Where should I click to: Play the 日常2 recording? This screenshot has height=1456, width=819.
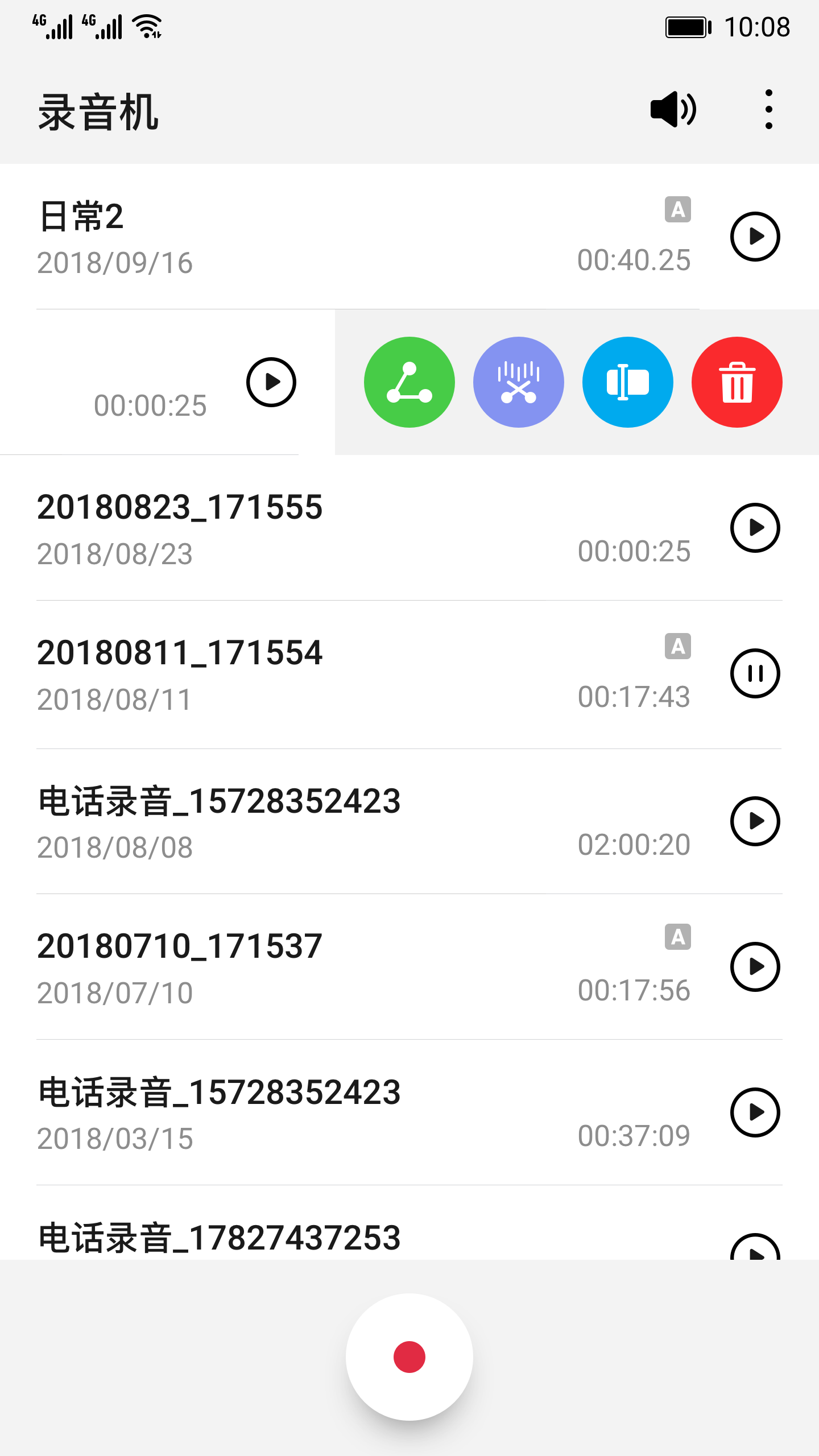point(755,237)
